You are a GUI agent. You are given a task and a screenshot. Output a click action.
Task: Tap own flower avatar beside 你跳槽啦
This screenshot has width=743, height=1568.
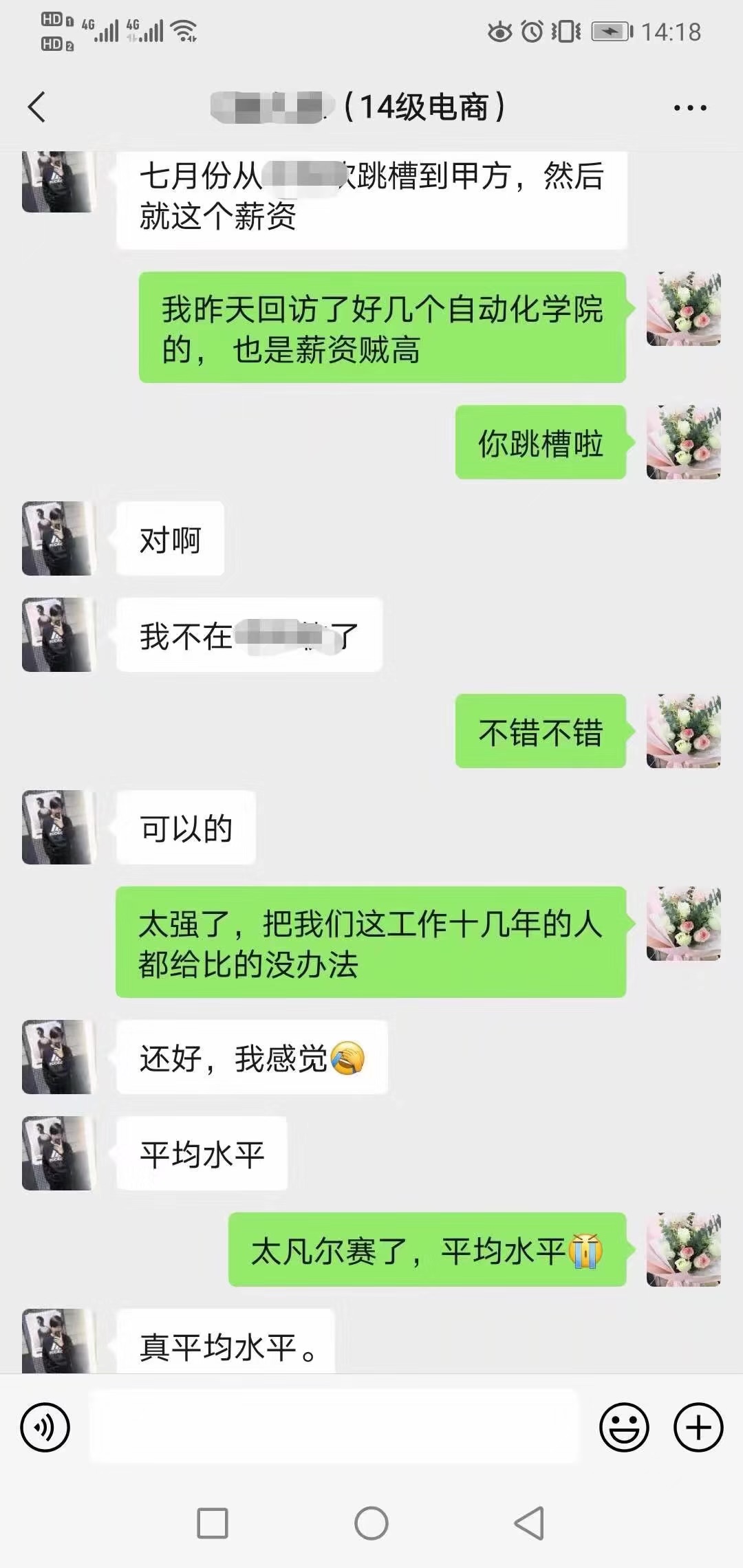coord(683,442)
